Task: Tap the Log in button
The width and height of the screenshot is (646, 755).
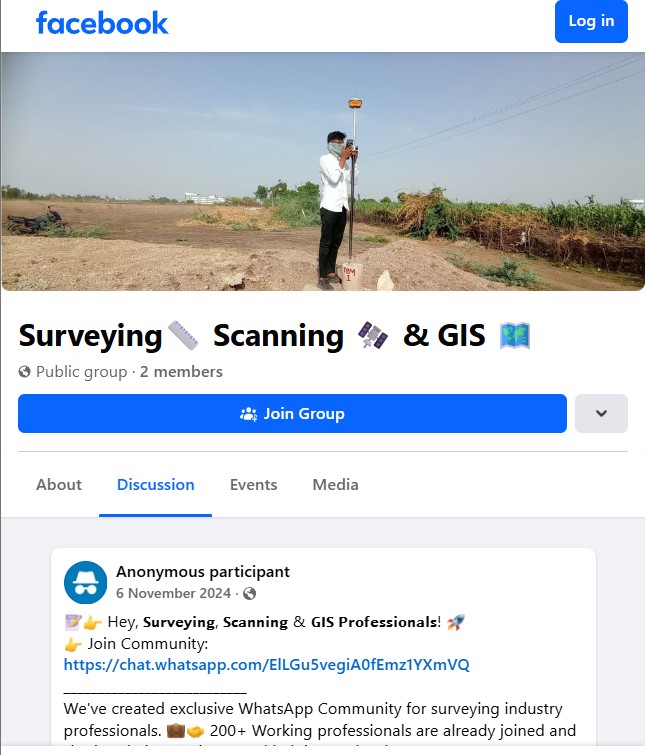Action: tap(591, 22)
